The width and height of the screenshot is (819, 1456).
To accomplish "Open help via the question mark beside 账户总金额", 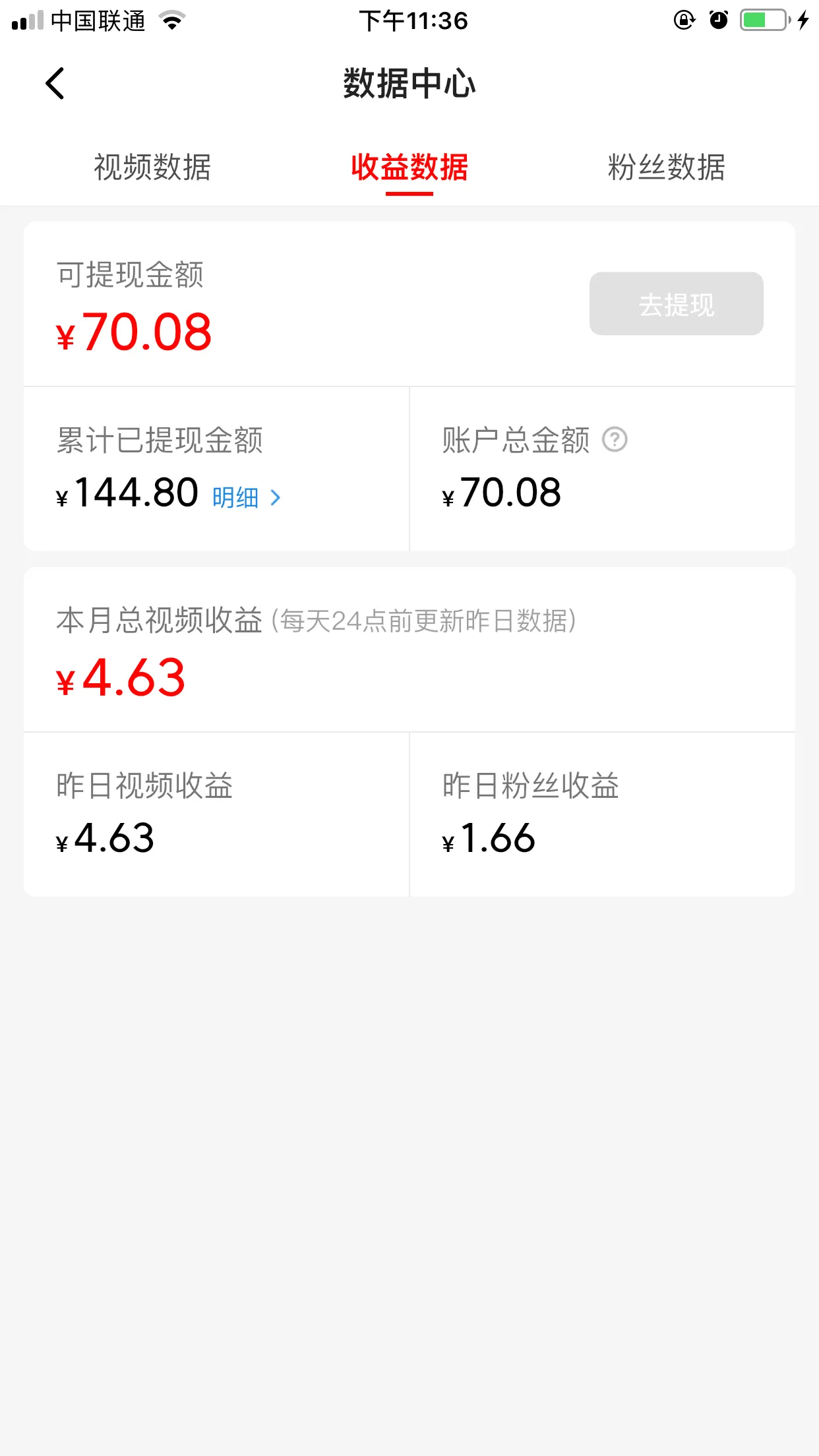I will [x=615, y=439].
